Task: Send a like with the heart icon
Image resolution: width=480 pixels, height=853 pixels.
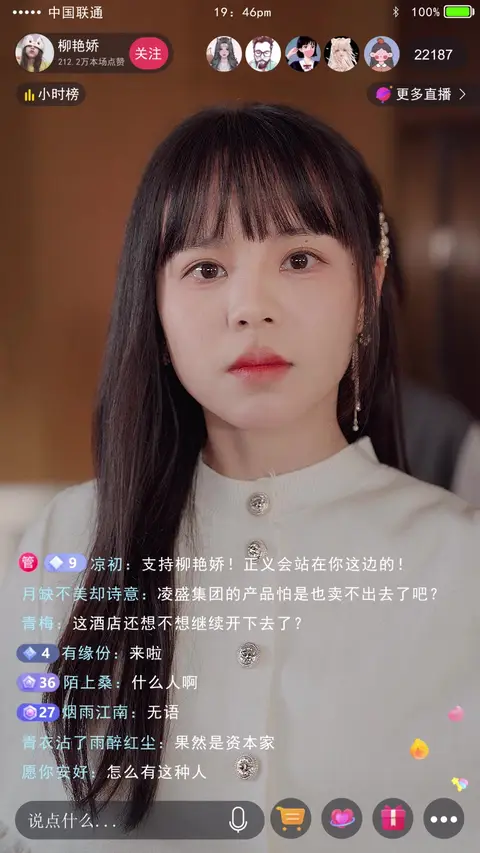Action: pyautogui.click(x=342, y=818)
